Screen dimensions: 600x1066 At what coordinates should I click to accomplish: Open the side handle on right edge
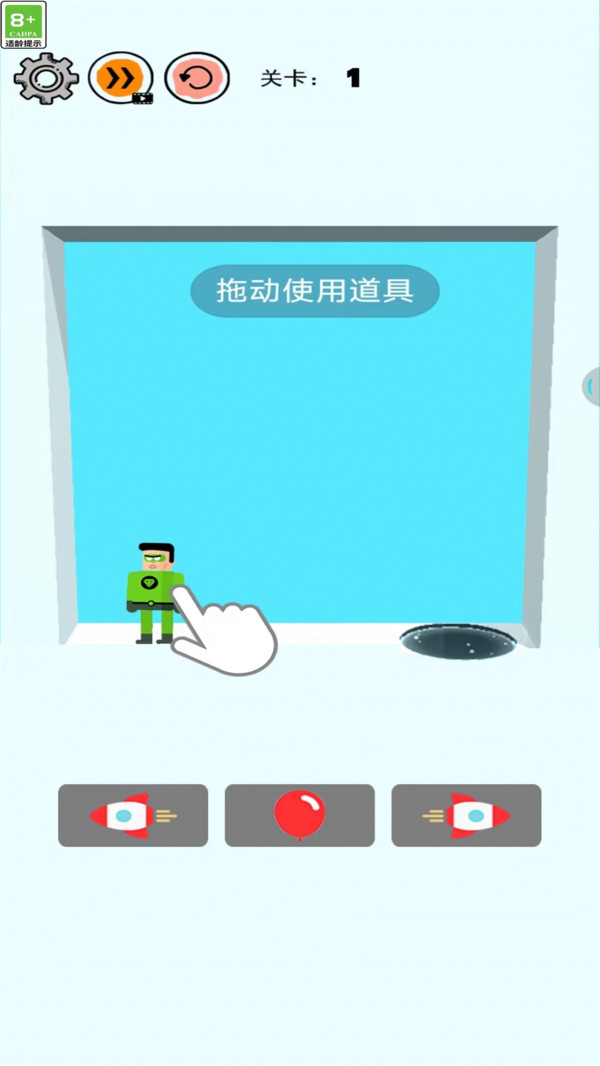click(x=591, y=387)
